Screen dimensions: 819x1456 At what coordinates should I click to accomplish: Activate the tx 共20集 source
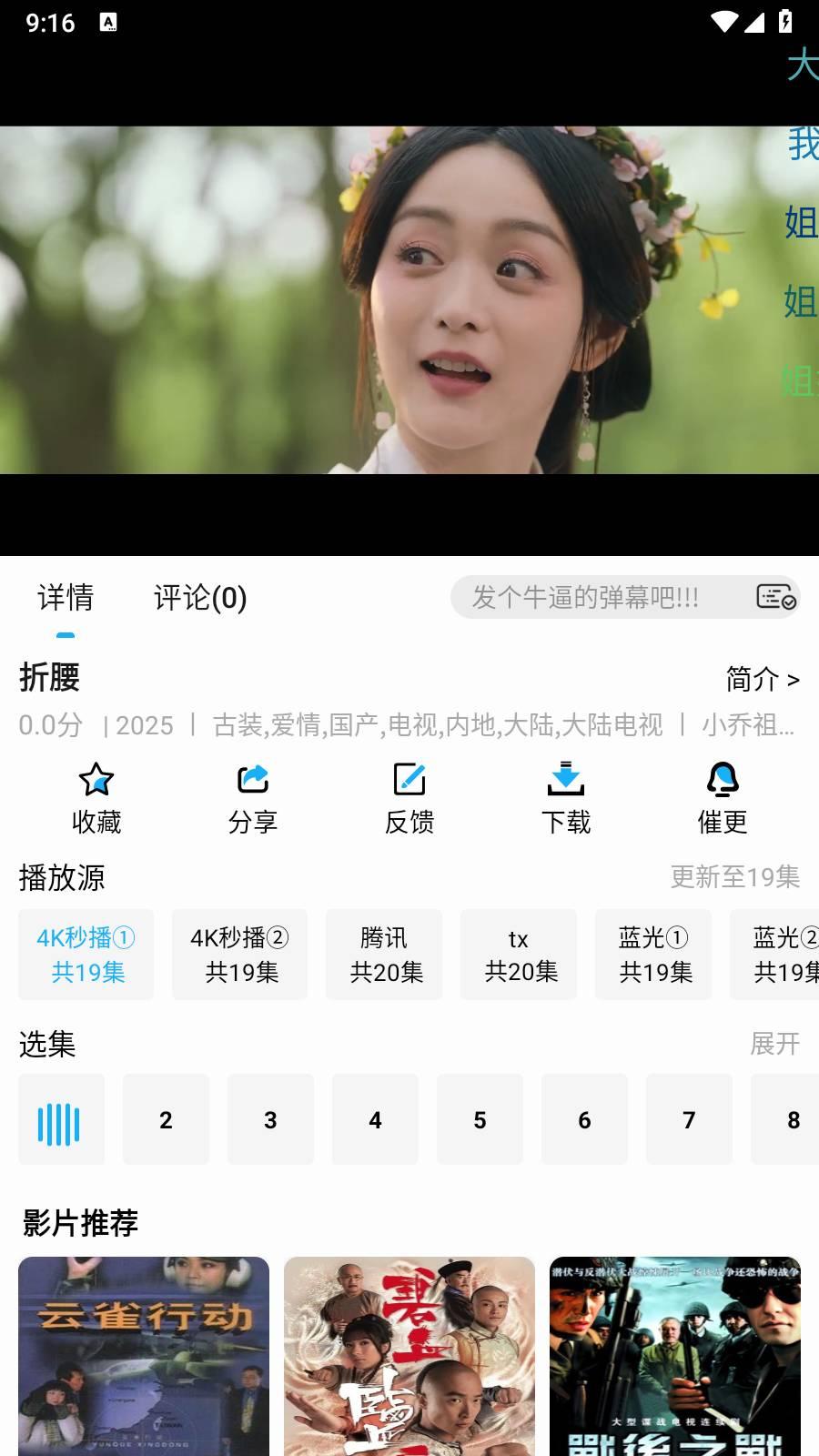(519, 955)
